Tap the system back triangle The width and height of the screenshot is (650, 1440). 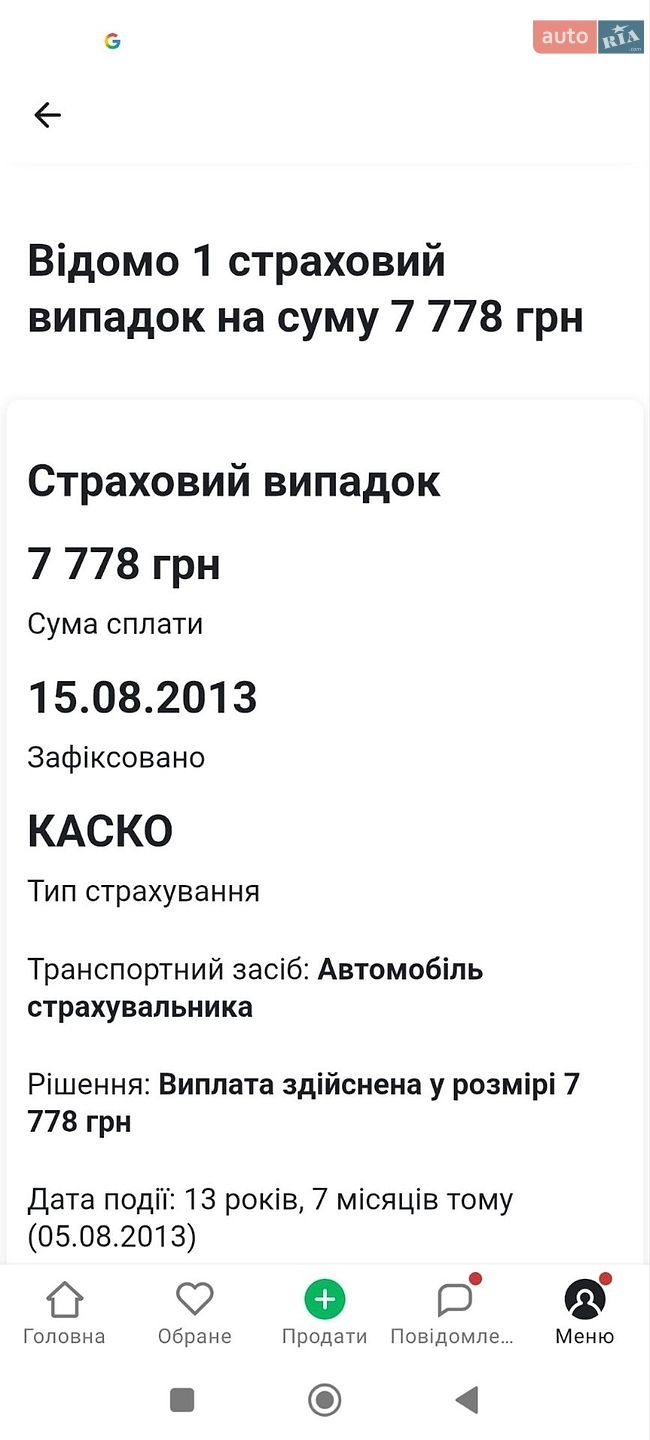coord(467,1400)
